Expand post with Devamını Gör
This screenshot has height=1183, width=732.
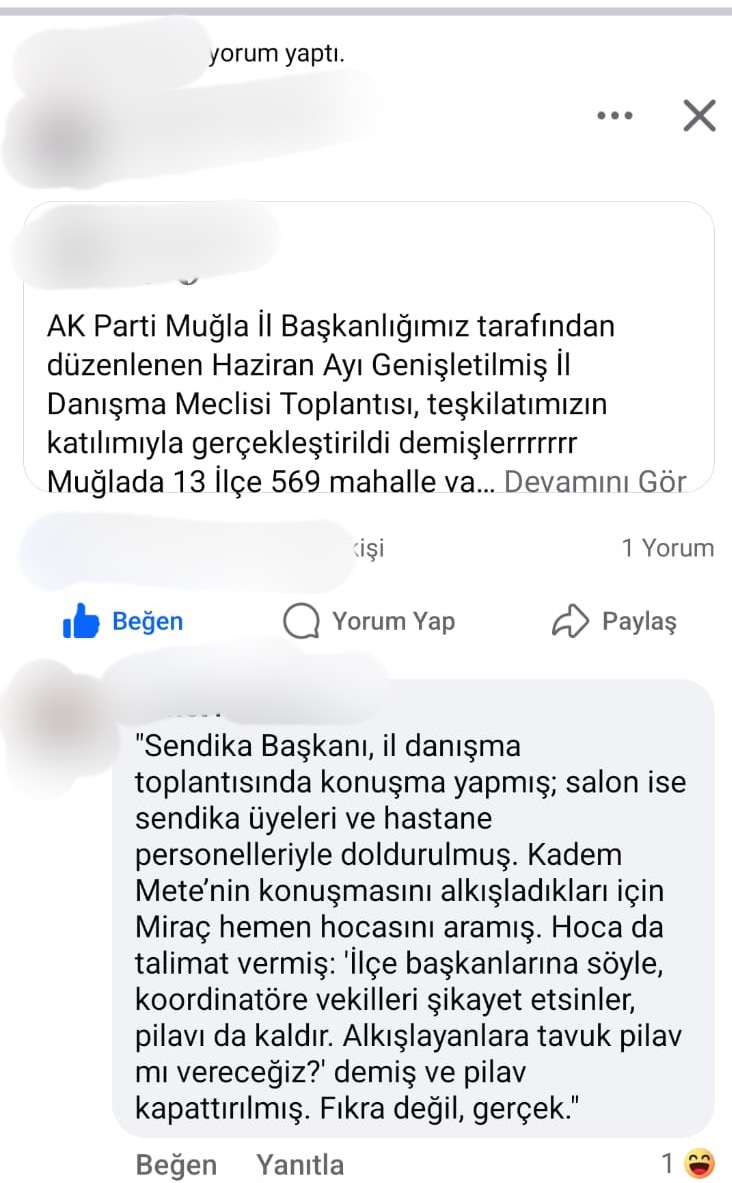click(x=594, y=482)
